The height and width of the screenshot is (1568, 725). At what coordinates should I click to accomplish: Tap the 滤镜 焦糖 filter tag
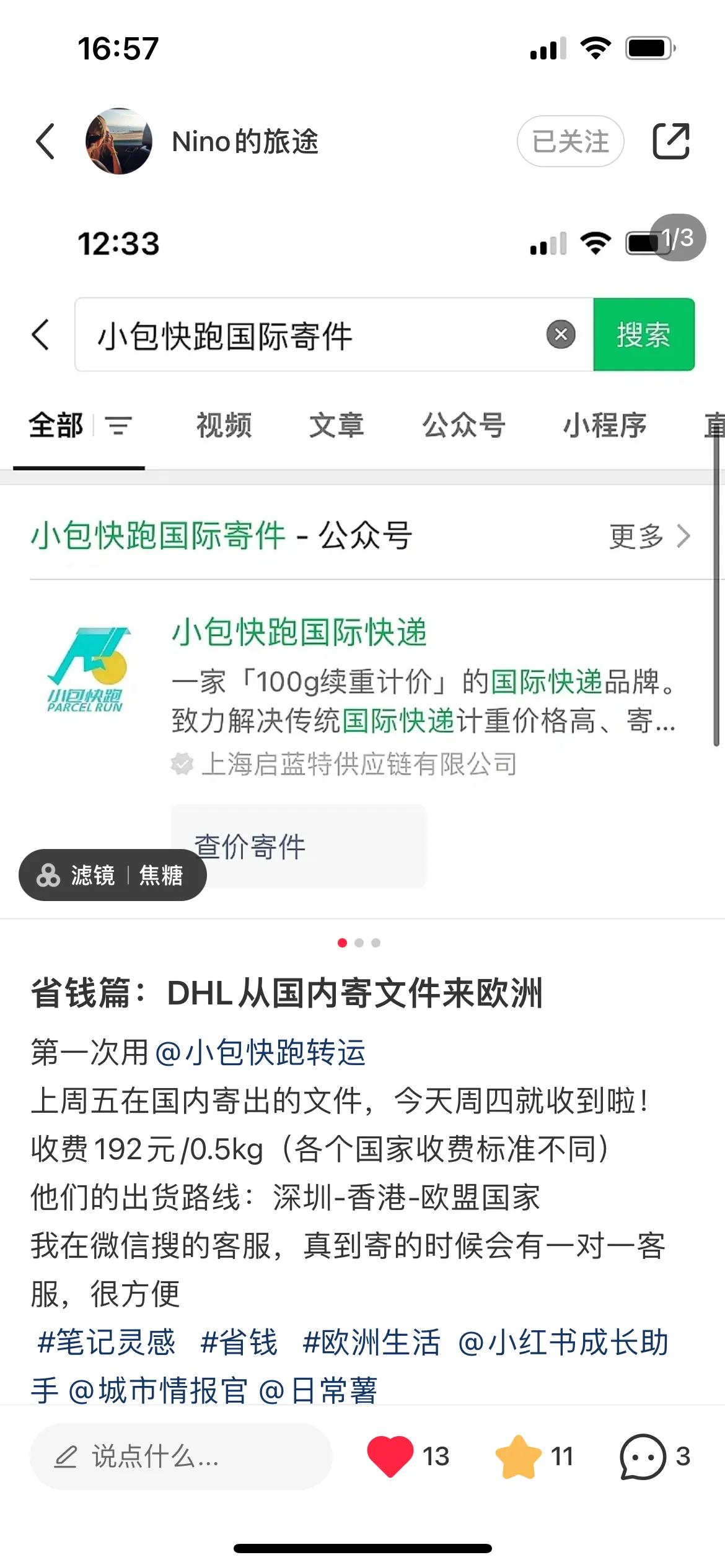[114, 875]
